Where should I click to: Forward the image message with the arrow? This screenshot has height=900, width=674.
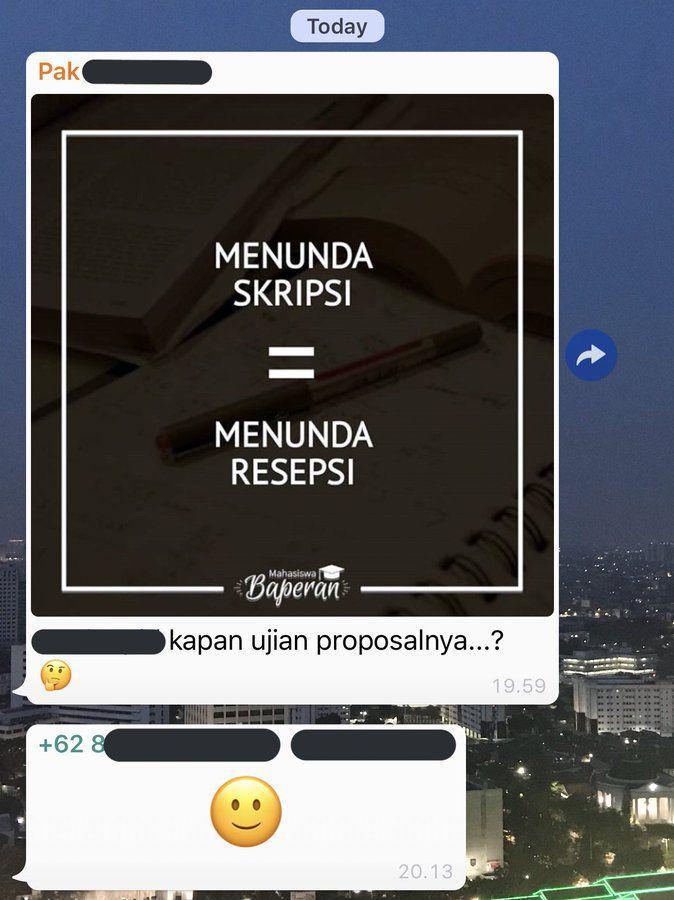point(591,355)
